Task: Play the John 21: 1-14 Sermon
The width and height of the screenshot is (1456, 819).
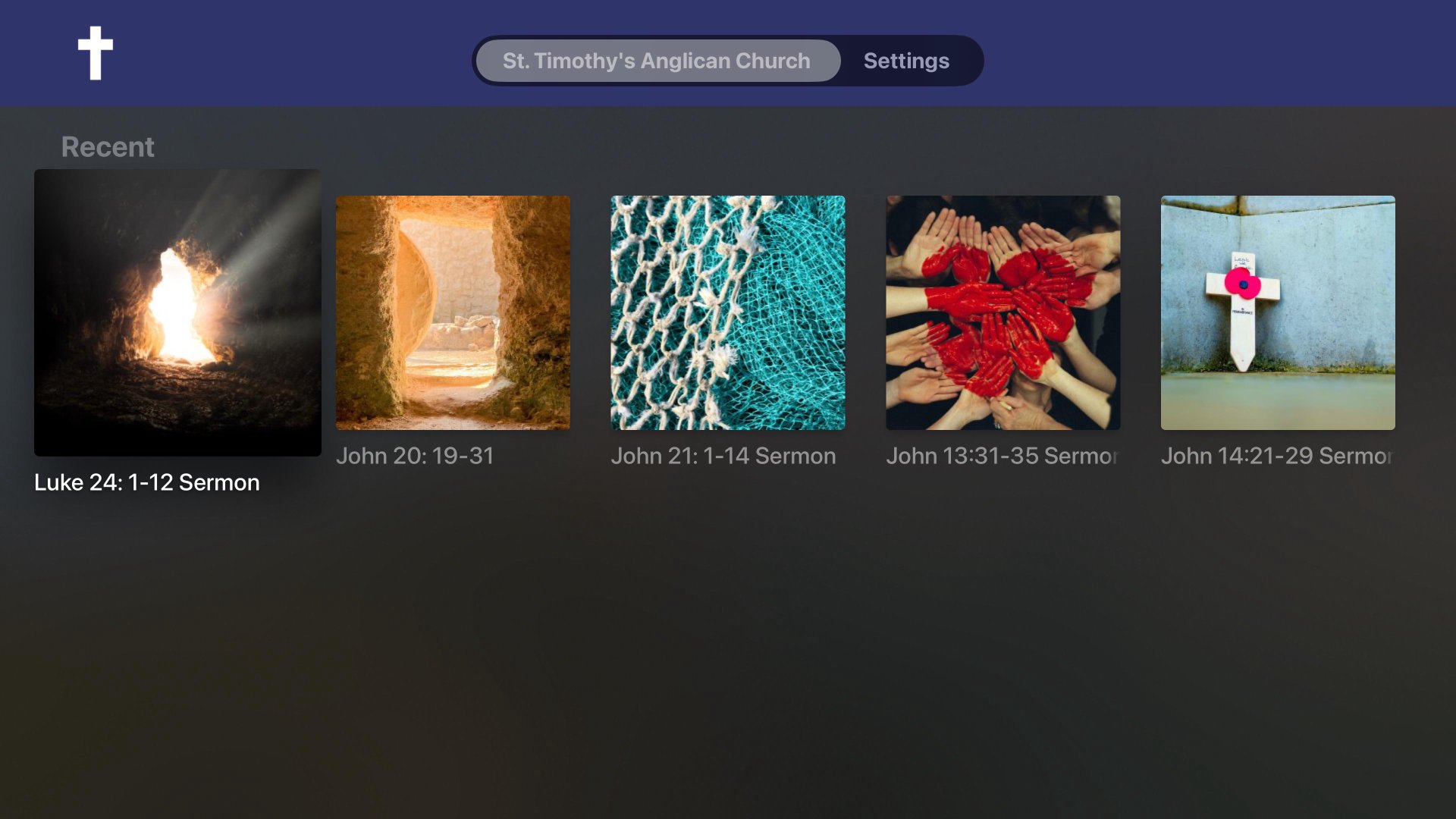Action: coord(727,312)
